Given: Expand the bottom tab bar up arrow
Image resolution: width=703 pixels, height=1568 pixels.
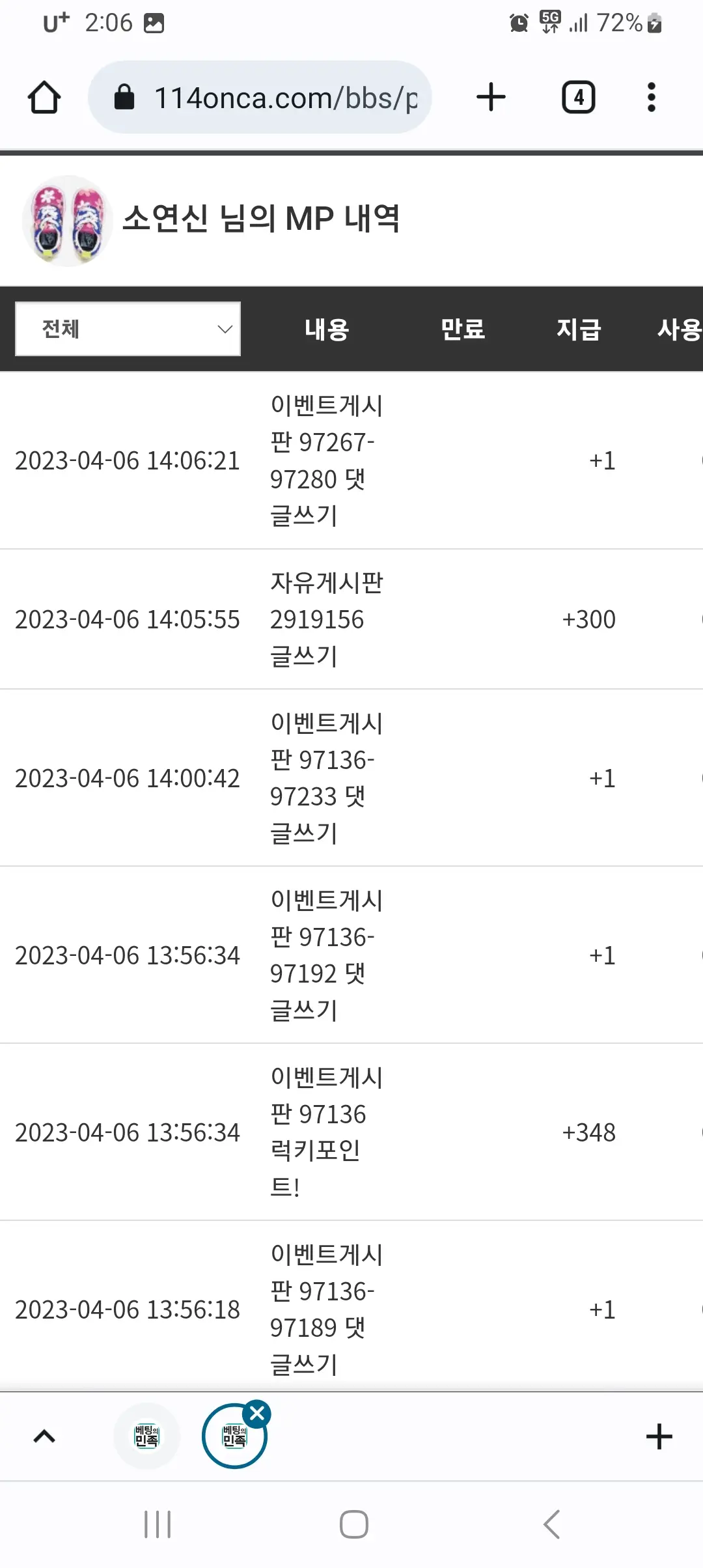Looking at the screenshot, I should (44, 1436).
